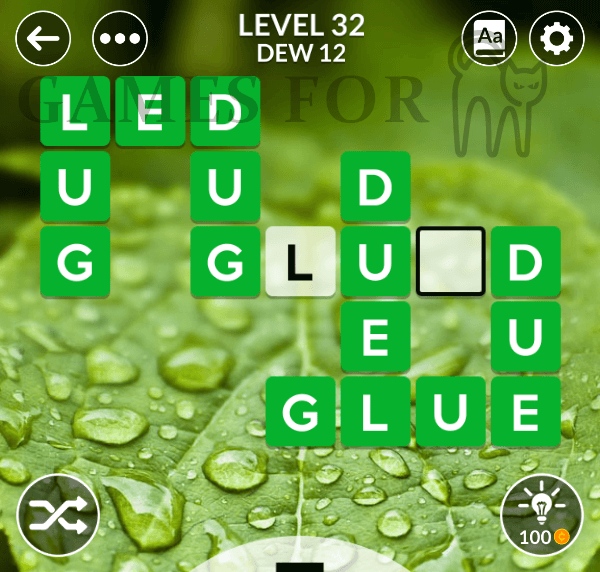This screenshot has height=572, width=600.
Task: Open the dictionary Aa icon
Action: [x=489, y=39]
